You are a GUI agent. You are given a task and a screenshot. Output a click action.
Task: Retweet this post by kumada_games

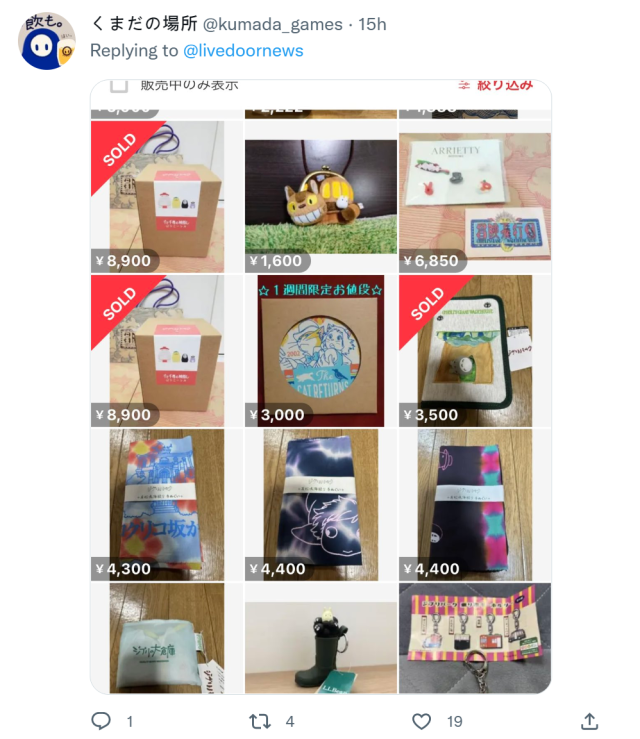(259, 721)
